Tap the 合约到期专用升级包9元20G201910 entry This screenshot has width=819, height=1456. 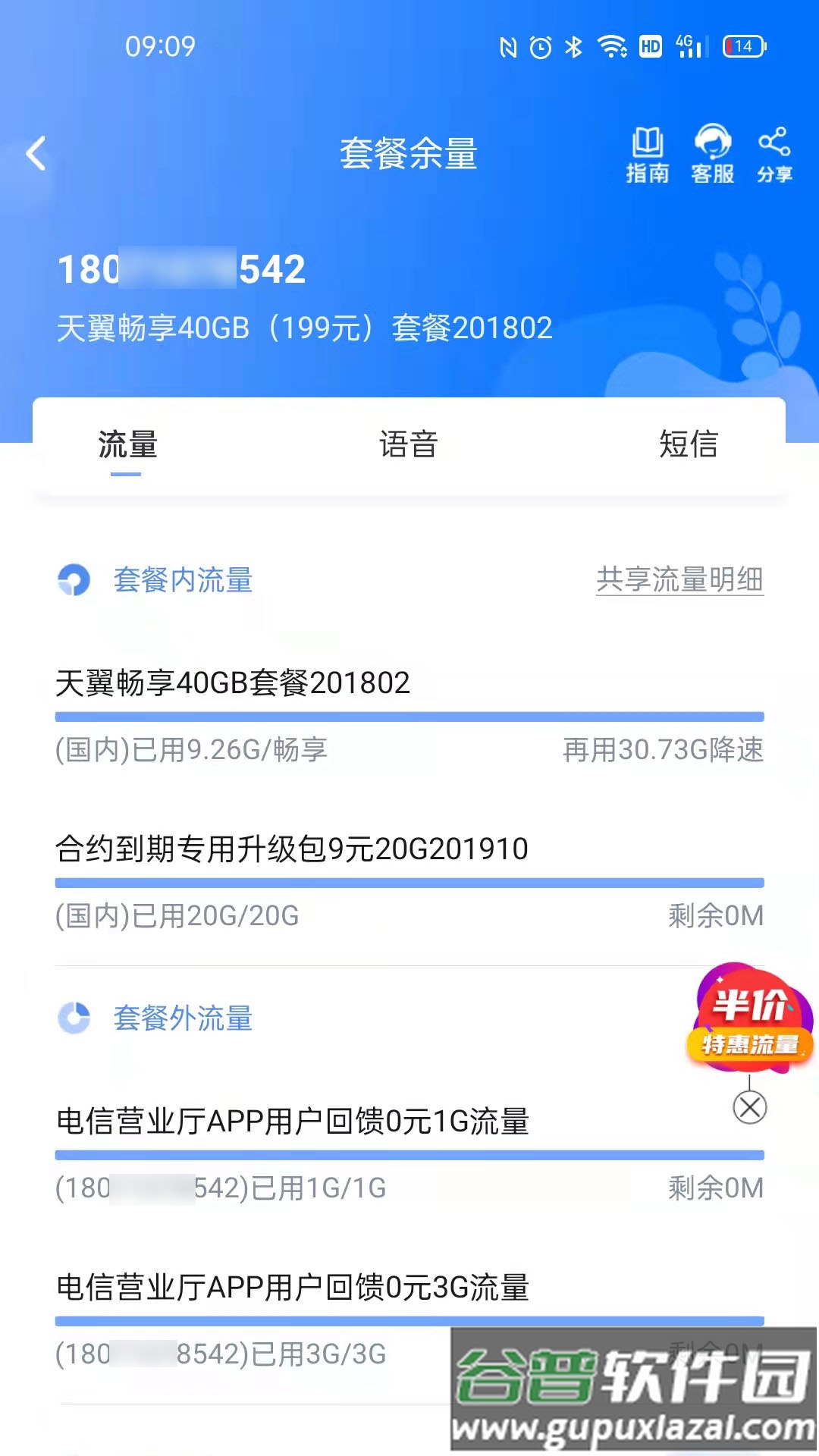point(292,849)
